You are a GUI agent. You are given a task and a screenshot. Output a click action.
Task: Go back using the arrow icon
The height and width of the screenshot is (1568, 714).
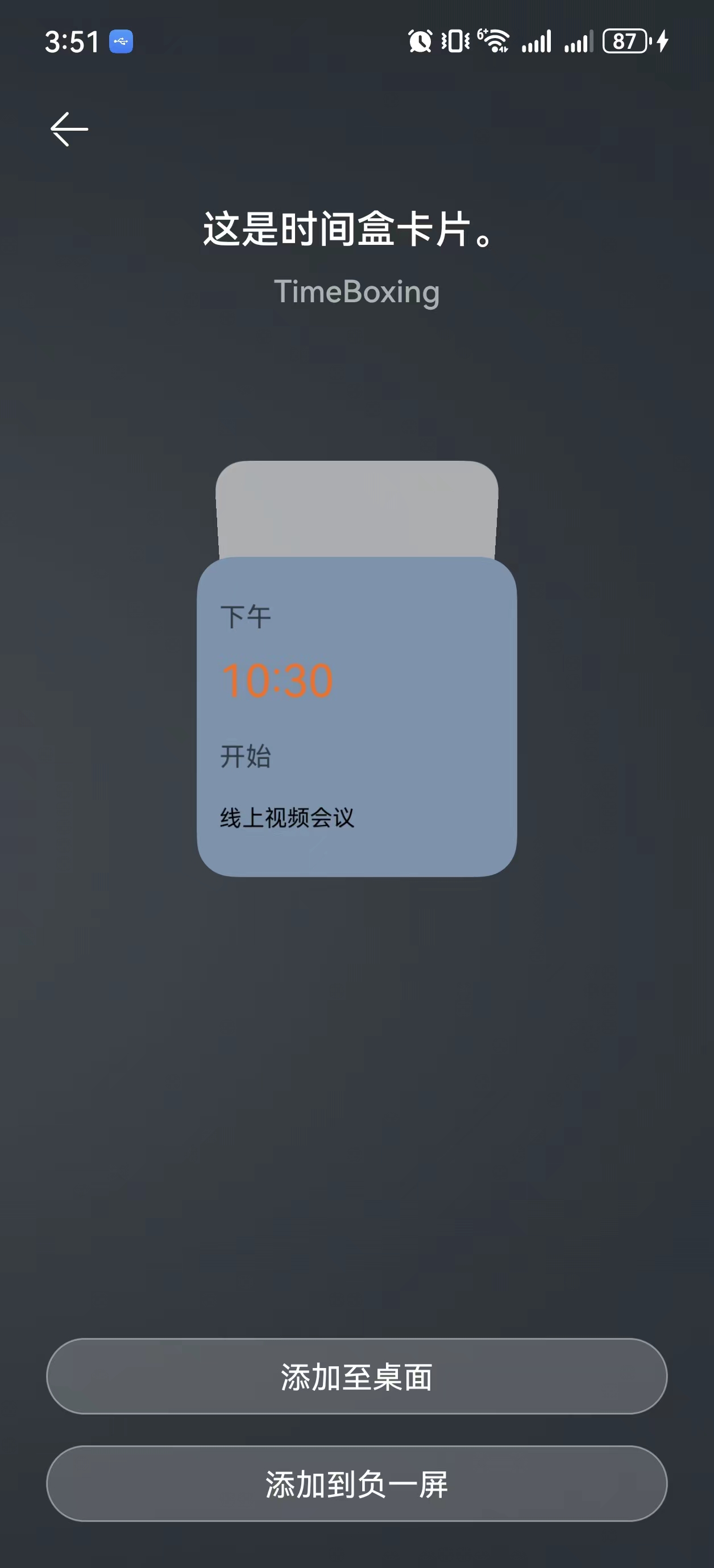click(69, 129)
